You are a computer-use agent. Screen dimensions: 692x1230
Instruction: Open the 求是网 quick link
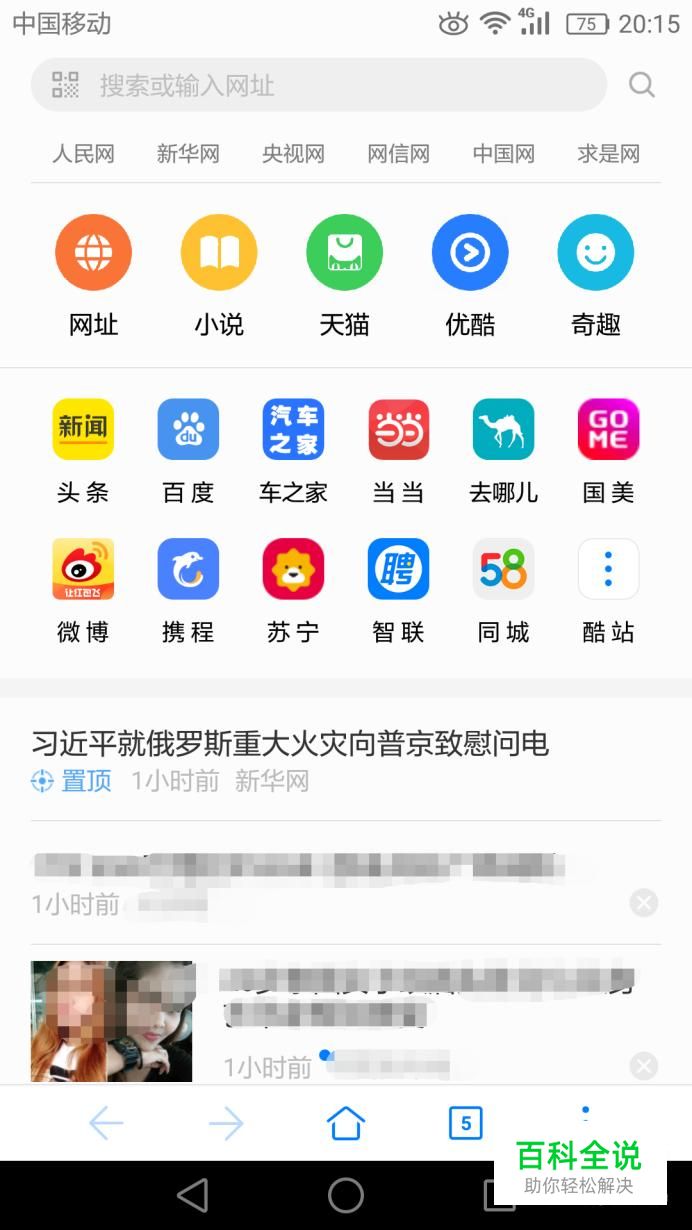click(x=608, y=154)
